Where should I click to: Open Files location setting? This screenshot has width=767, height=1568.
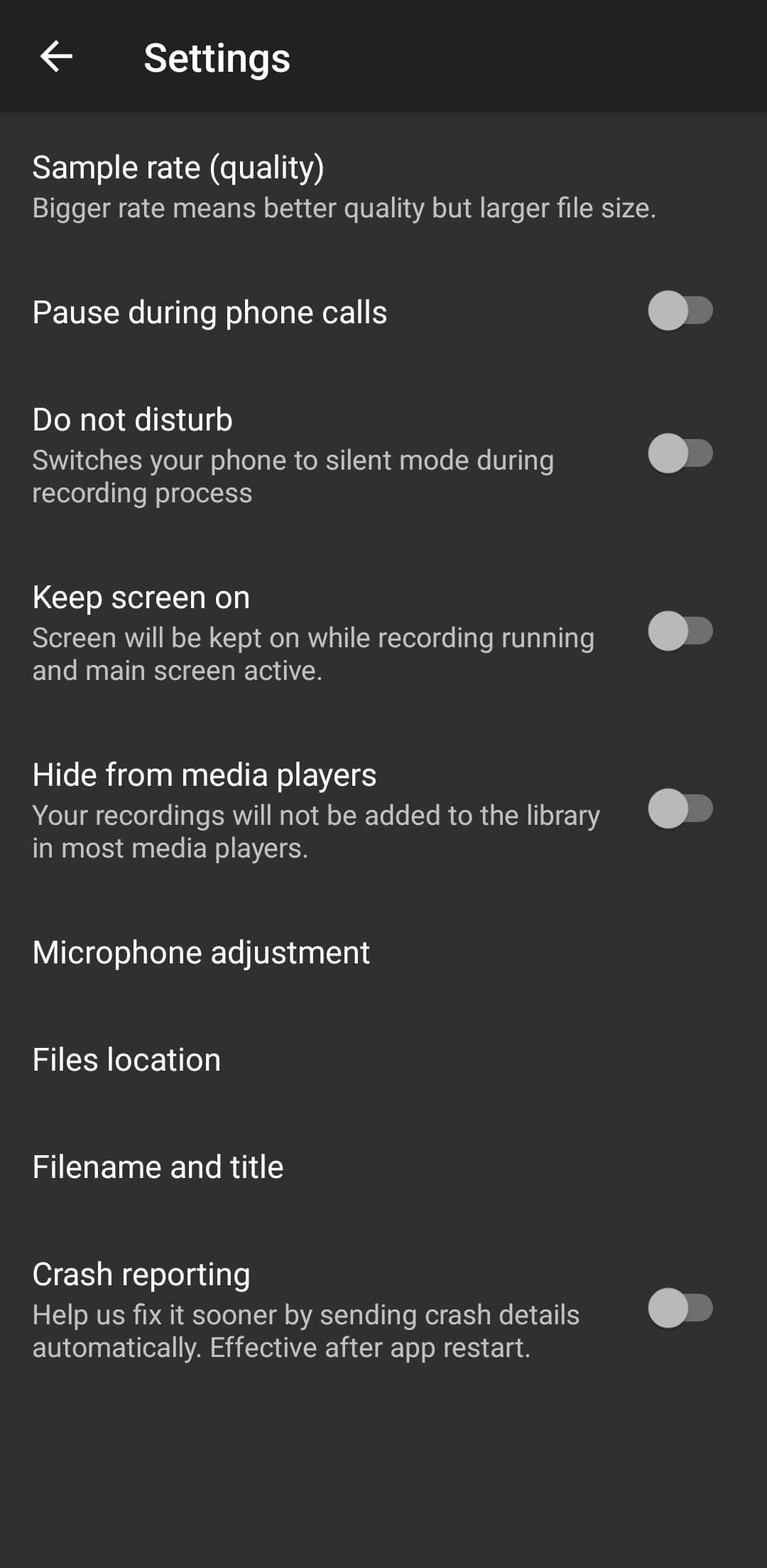pyautogui.click(x=126, y=1060)
